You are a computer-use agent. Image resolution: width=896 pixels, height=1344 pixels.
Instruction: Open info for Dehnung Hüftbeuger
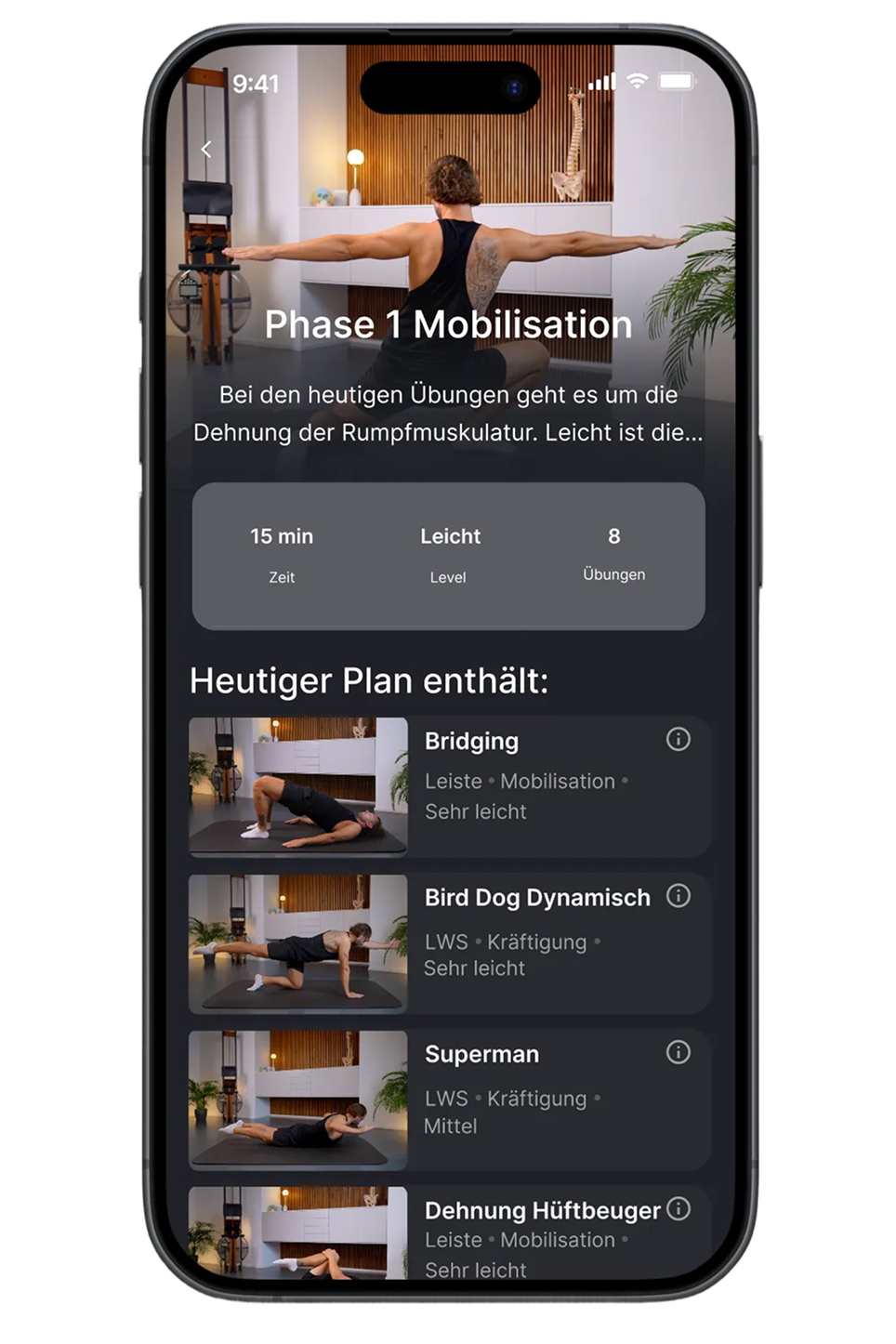(x=679, y=1208)
